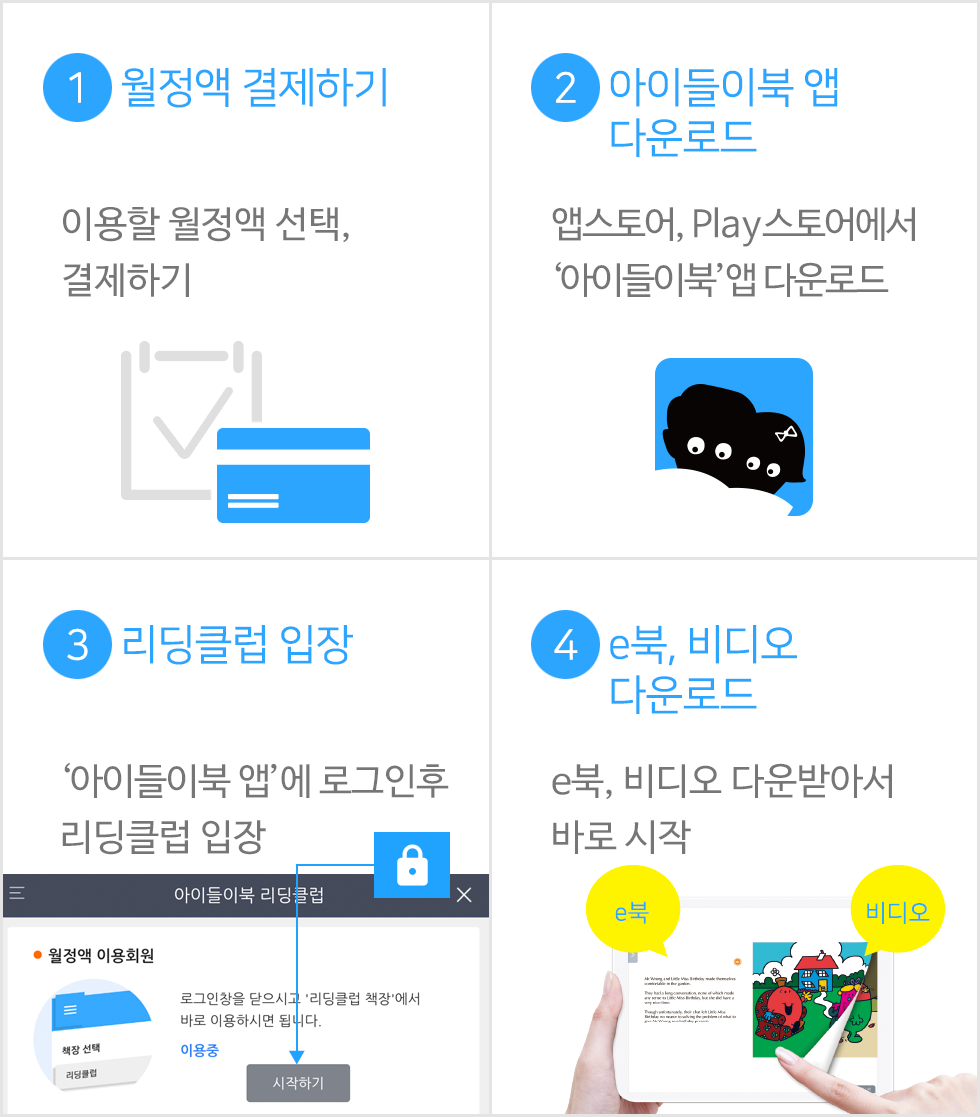Click the blue lock icon
This screenshot has height=1117, width=980.
(x=412, y=866)
